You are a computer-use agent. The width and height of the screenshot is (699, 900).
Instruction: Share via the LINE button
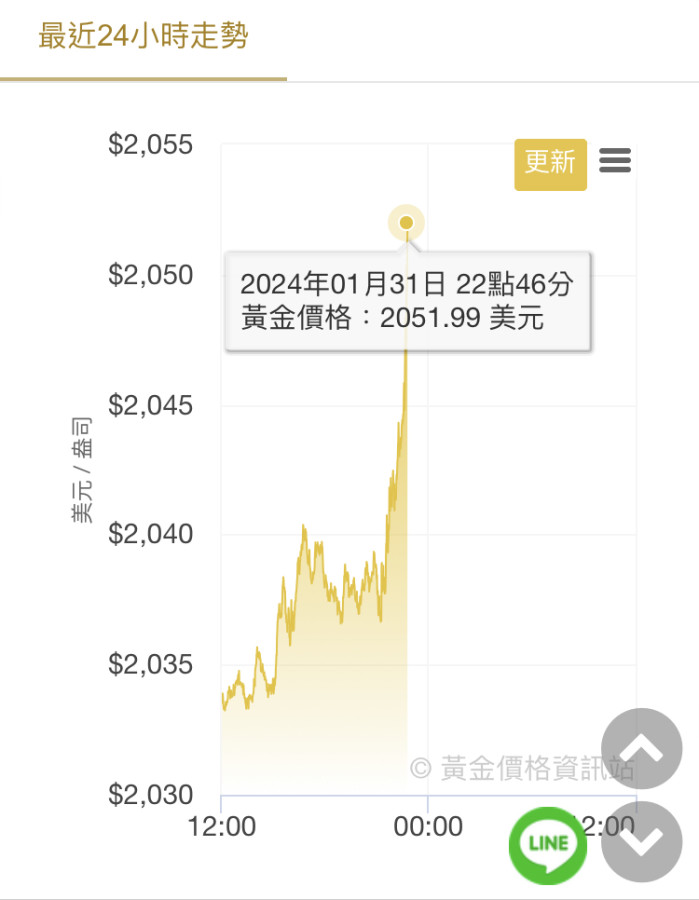pos(548,845)
